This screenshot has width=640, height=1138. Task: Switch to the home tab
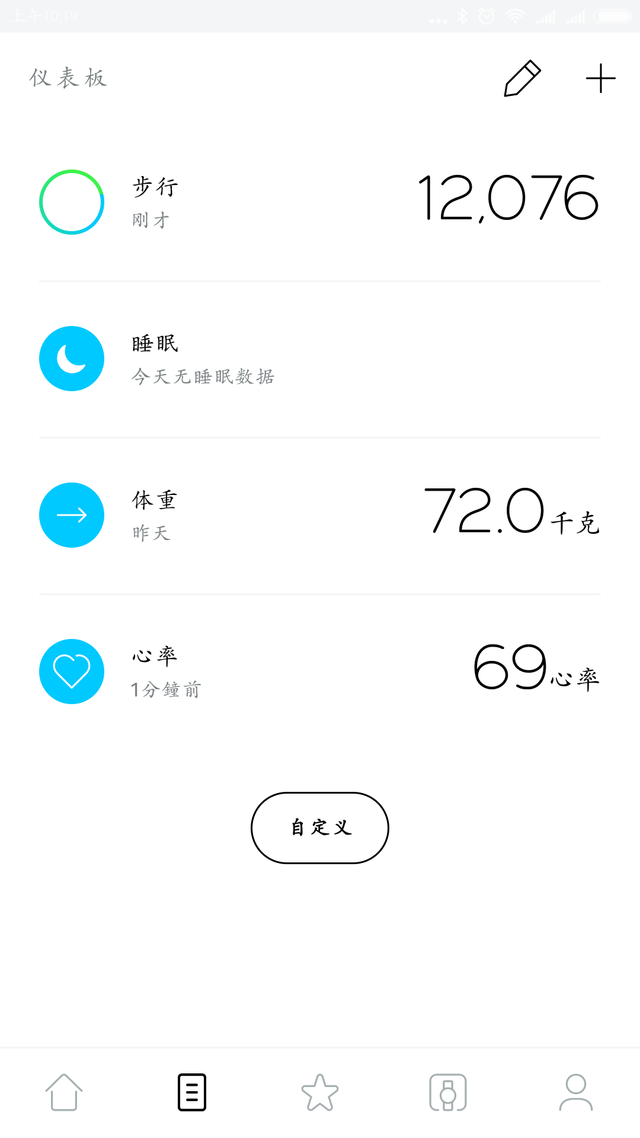[x=64, y=1092]
